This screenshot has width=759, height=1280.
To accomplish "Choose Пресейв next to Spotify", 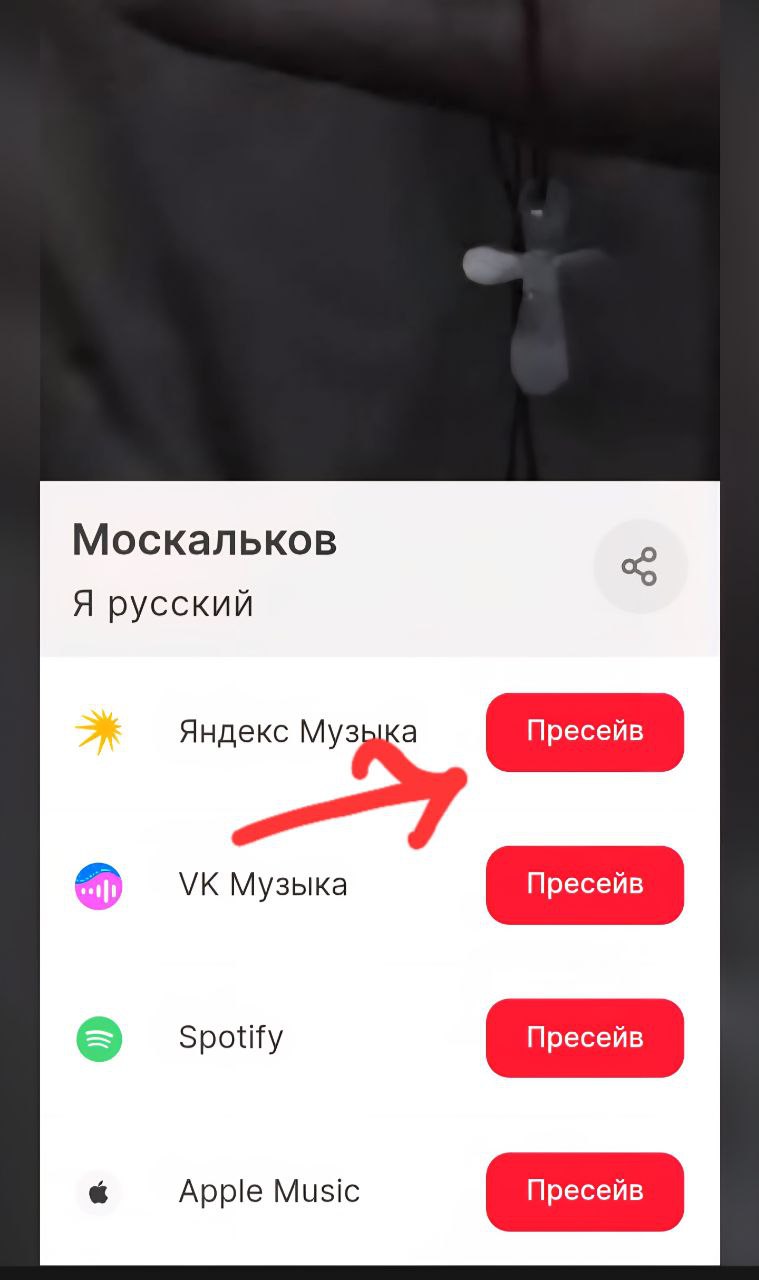I will (x=585, y=1038).
